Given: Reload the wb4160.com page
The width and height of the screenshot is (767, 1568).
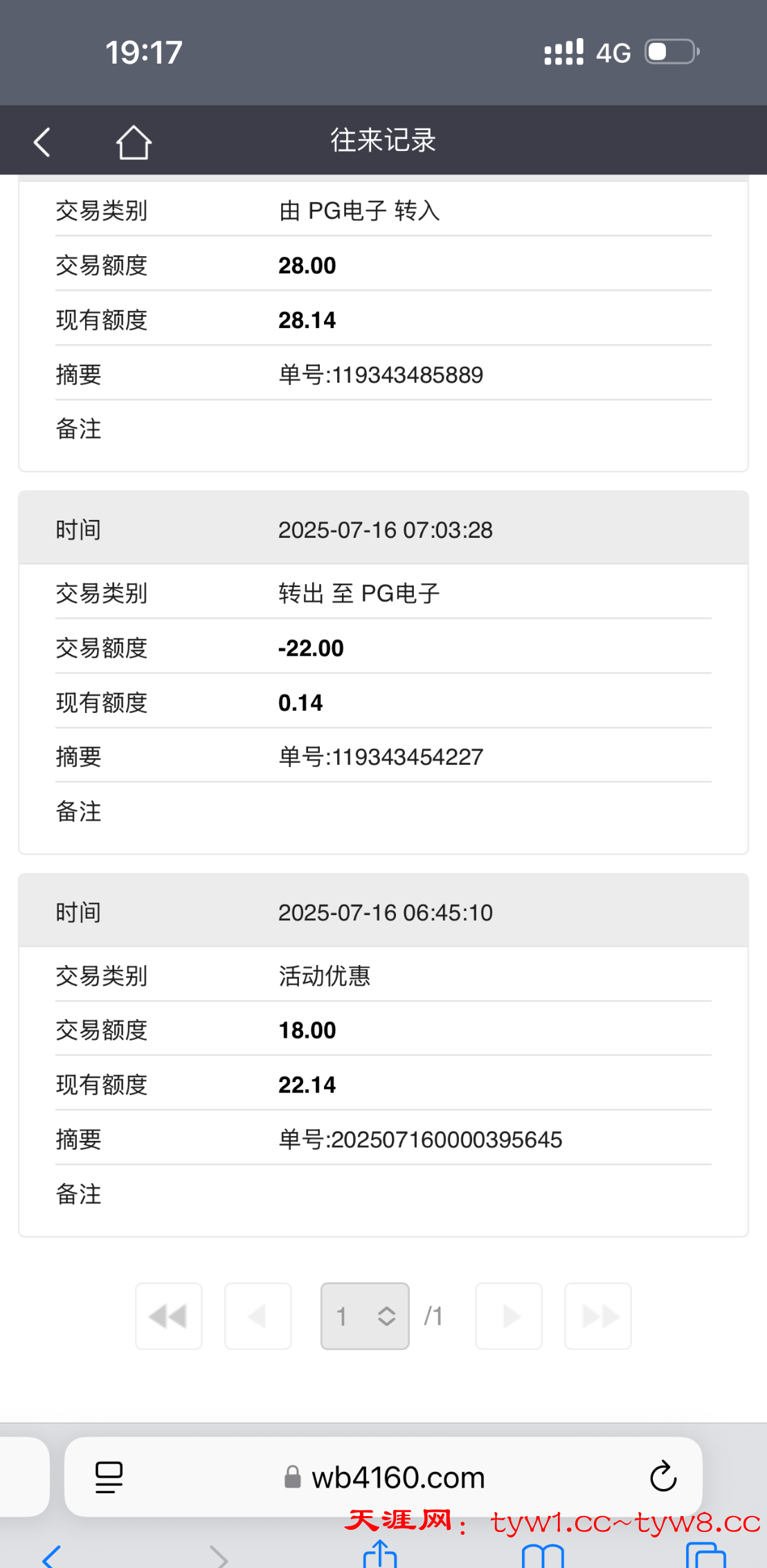Looking at the screenshot, I should (x=662, y=1477).
